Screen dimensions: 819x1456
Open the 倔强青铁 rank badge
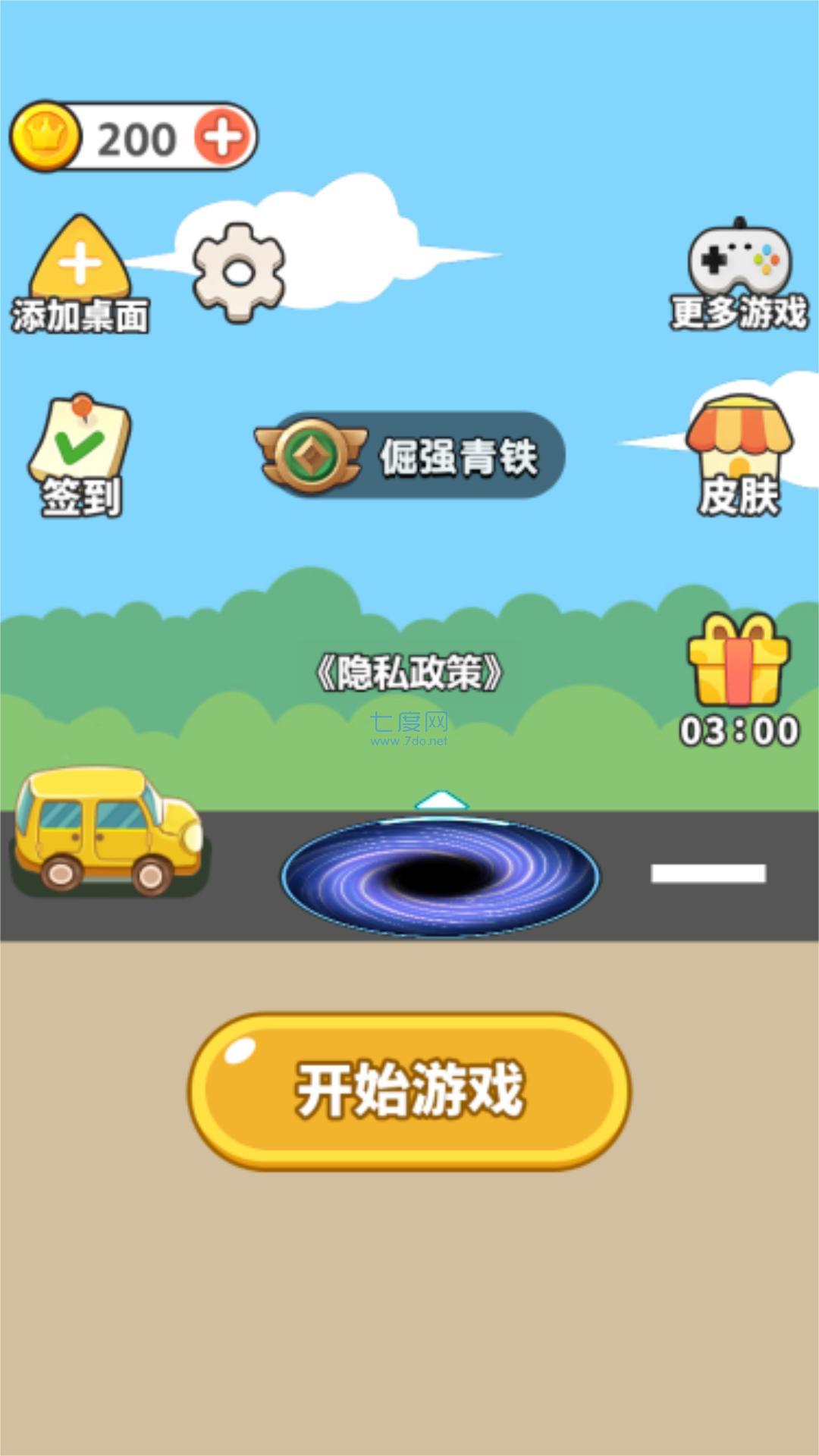point(410,455)
